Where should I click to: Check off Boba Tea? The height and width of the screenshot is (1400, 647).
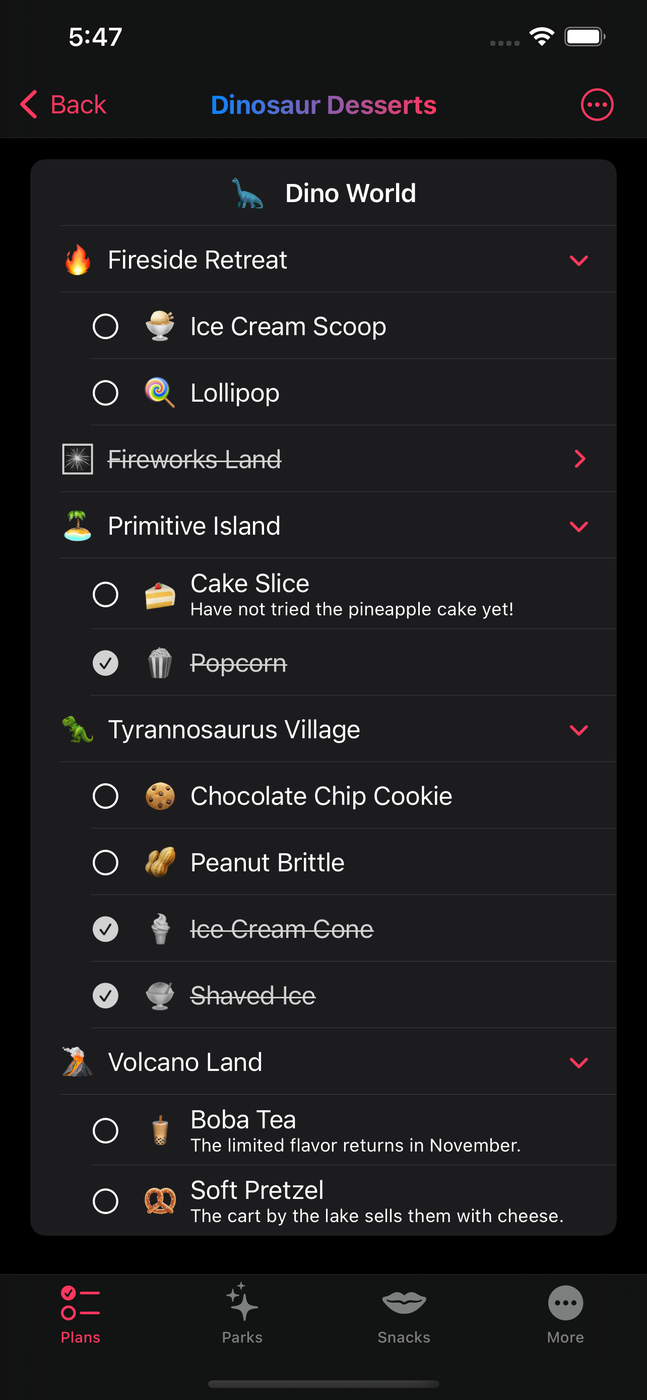(105, 1130)
